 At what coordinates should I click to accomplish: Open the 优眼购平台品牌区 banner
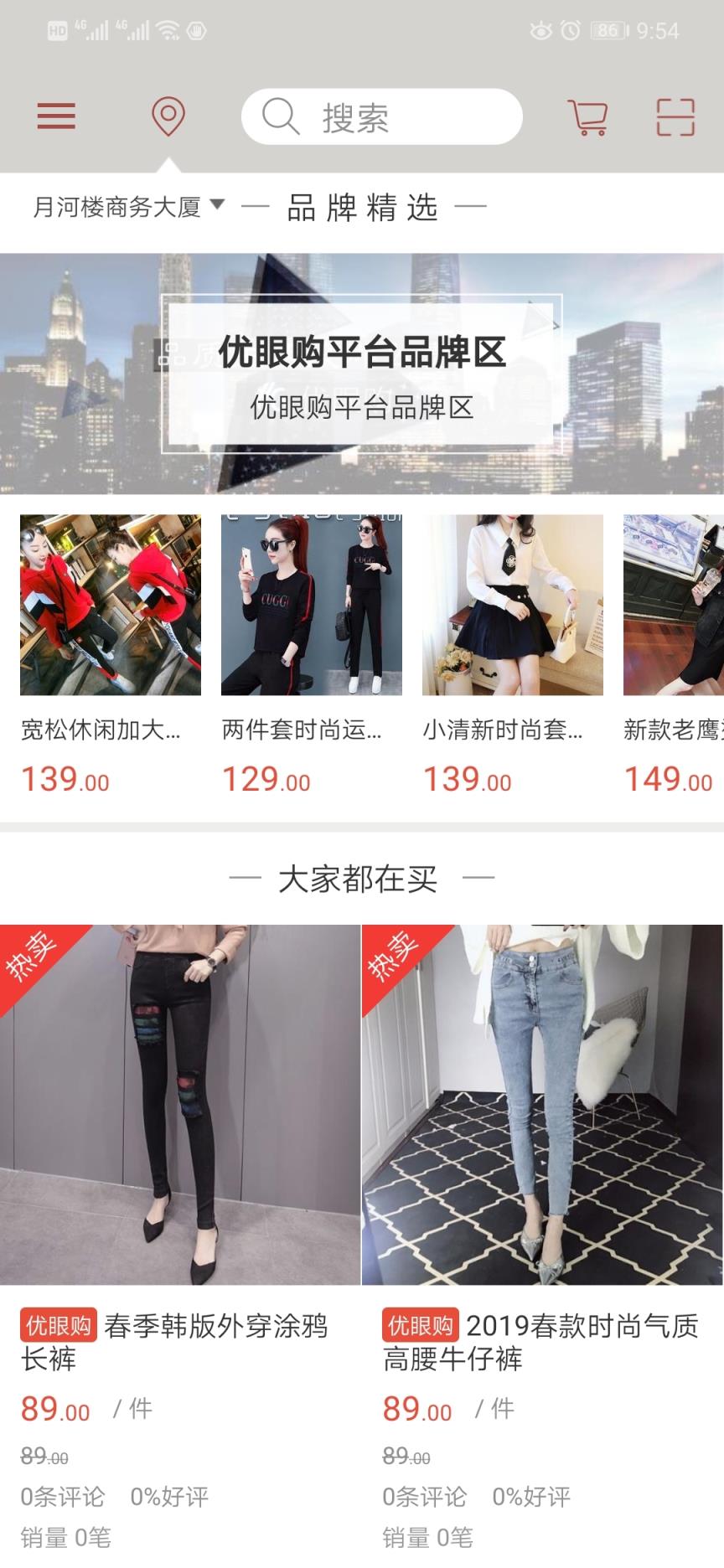(x=362, y=374)
